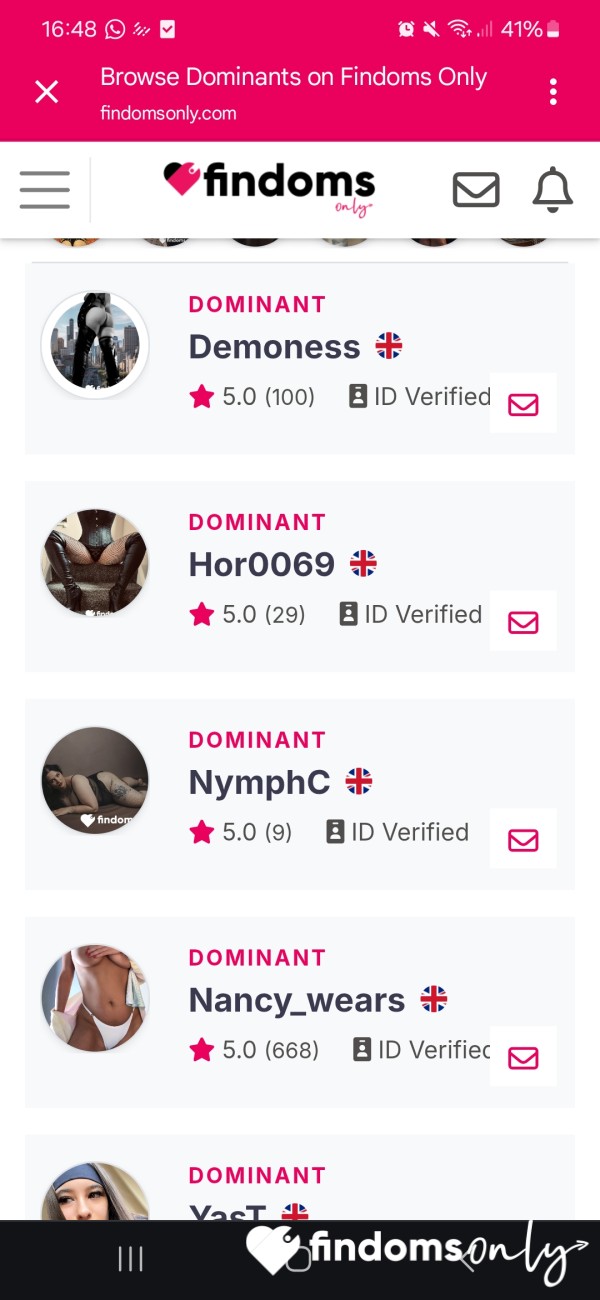Screen dimensions: 600x1300
Task: Open the notifications bell
Action: click(552, 189)
